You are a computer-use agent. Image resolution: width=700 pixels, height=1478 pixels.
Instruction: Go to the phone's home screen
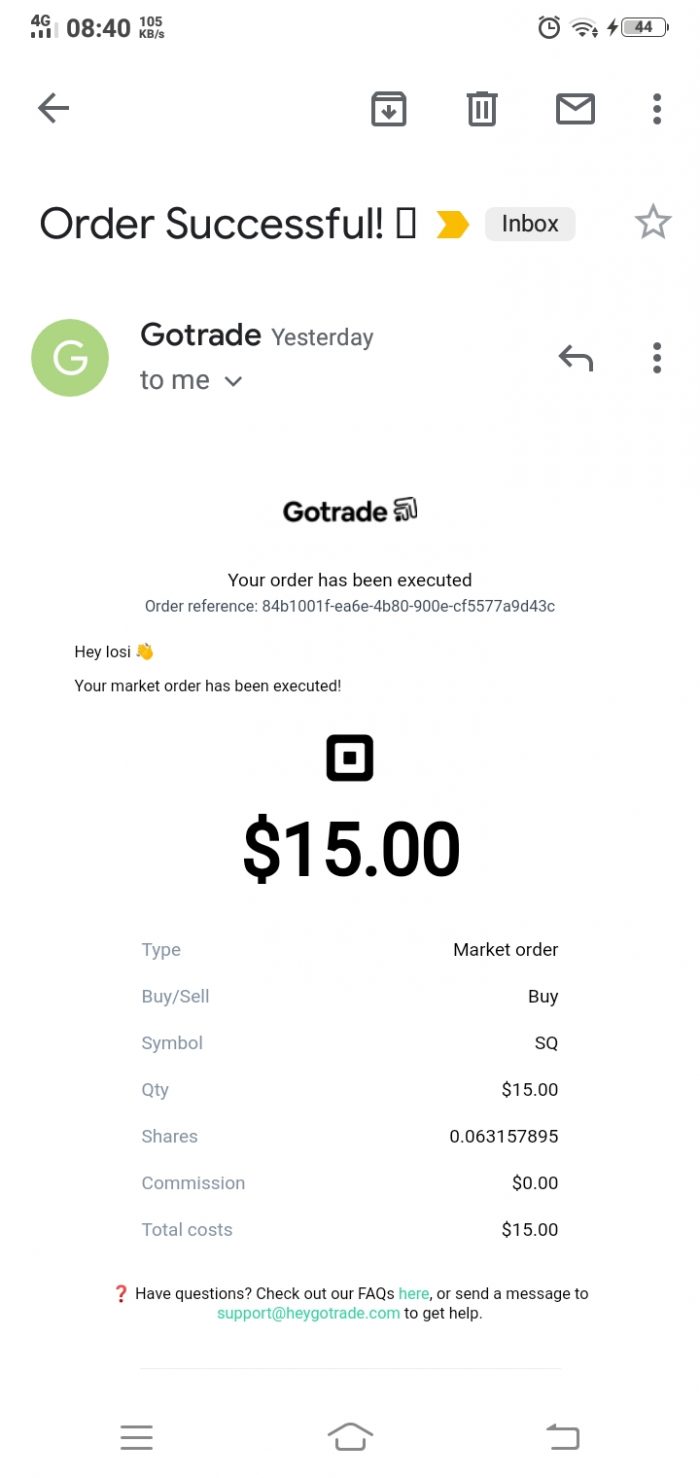350,1437
